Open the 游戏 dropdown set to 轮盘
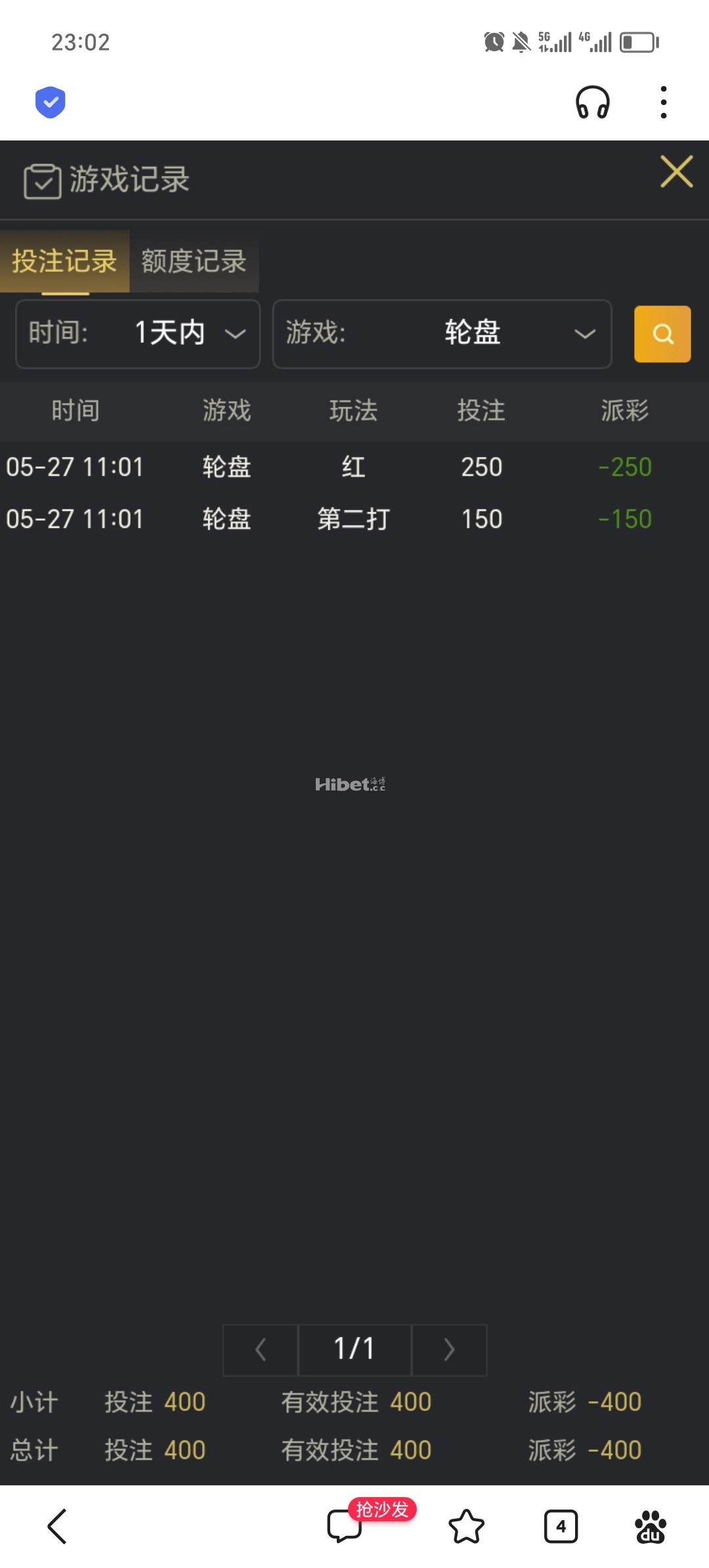 (x=442, y=334)
